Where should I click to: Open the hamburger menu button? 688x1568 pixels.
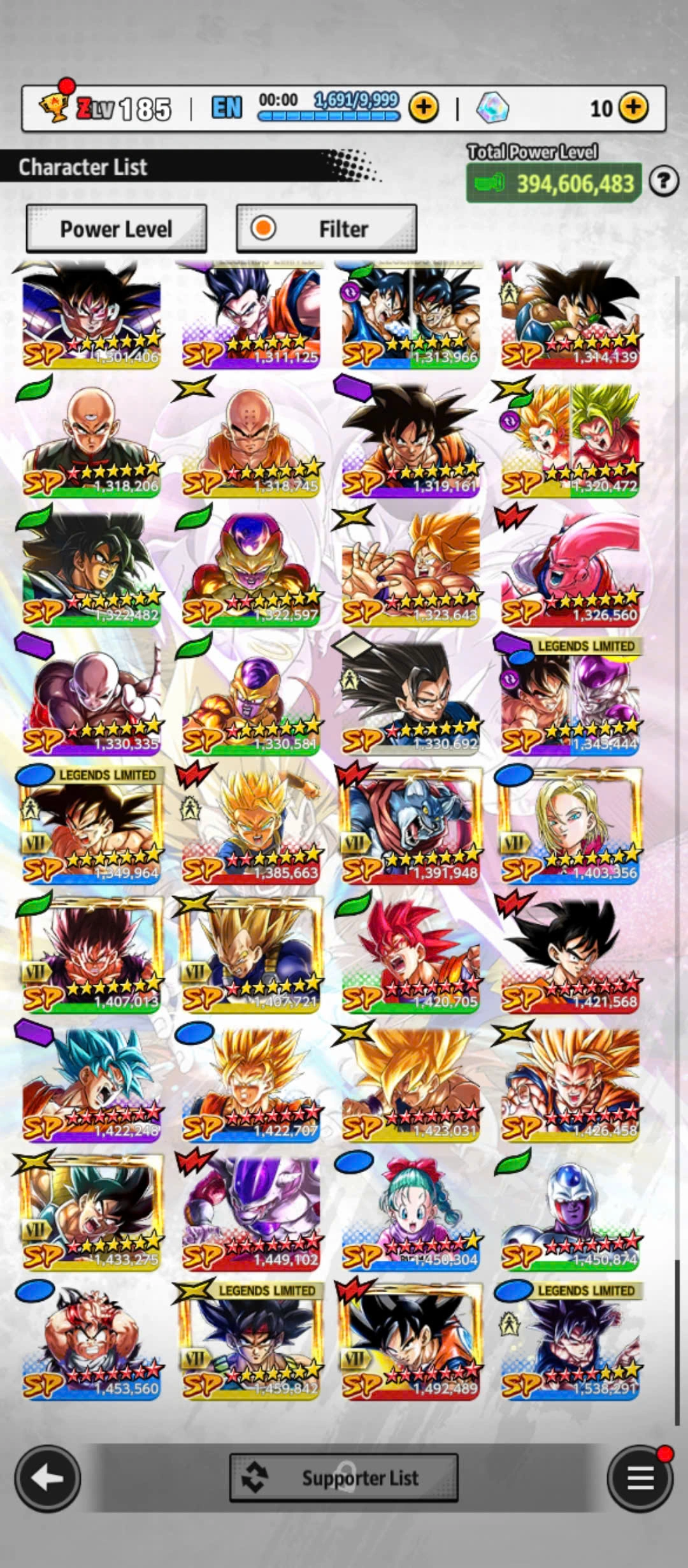click(x=640, y=1478)
